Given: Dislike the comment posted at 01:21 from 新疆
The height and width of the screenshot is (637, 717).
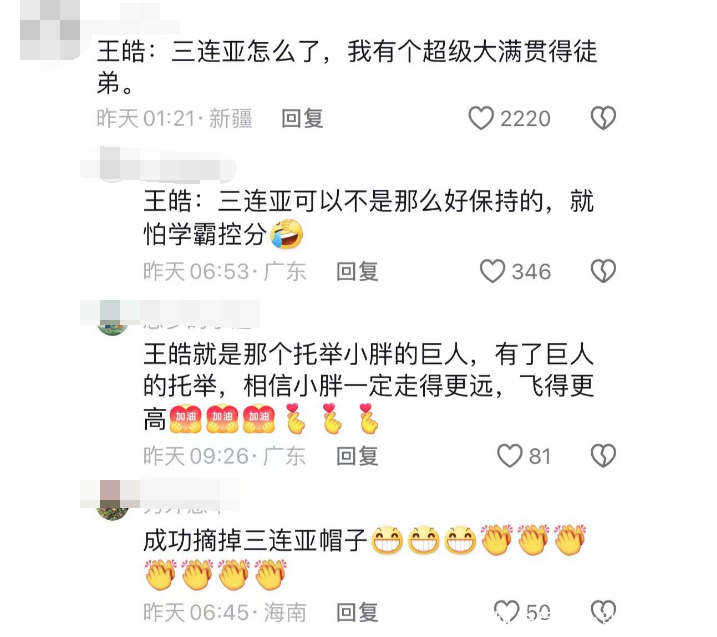Looking at the screenshot, I should [x=603, y=119].
